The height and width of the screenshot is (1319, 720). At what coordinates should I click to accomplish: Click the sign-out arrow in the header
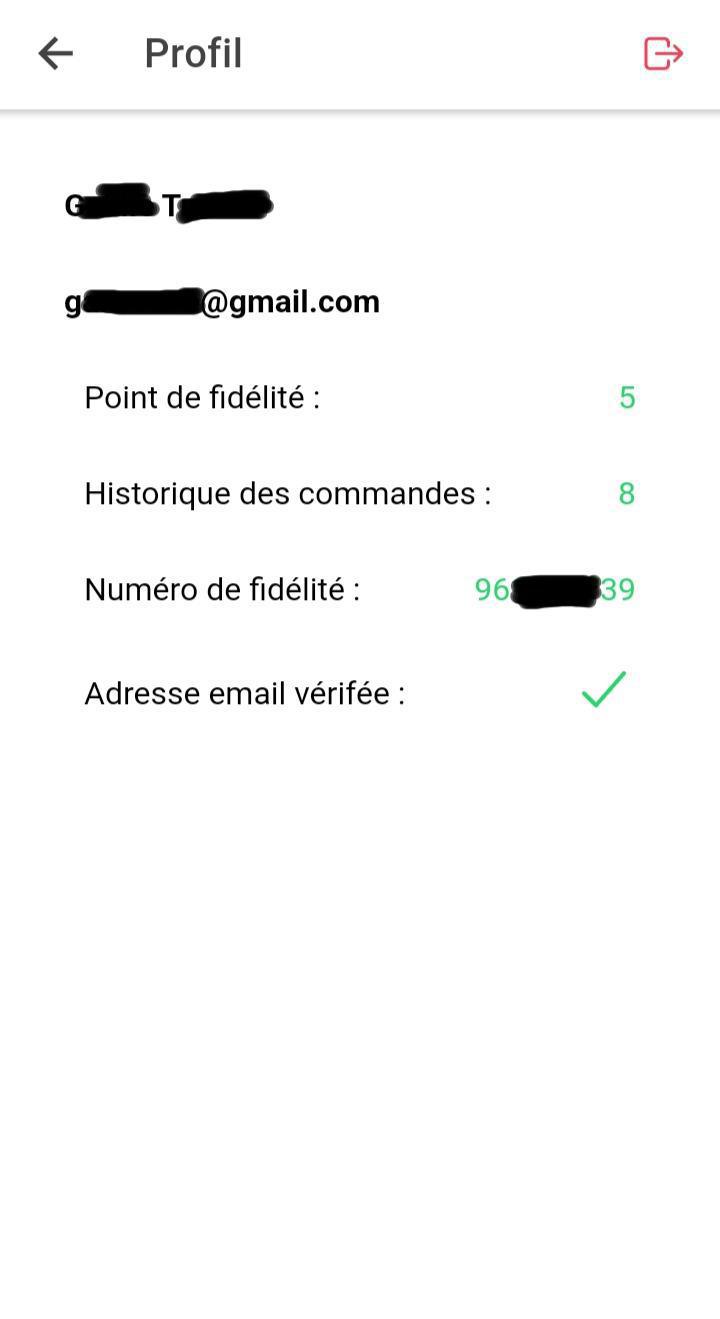click(x=663, y=54)
